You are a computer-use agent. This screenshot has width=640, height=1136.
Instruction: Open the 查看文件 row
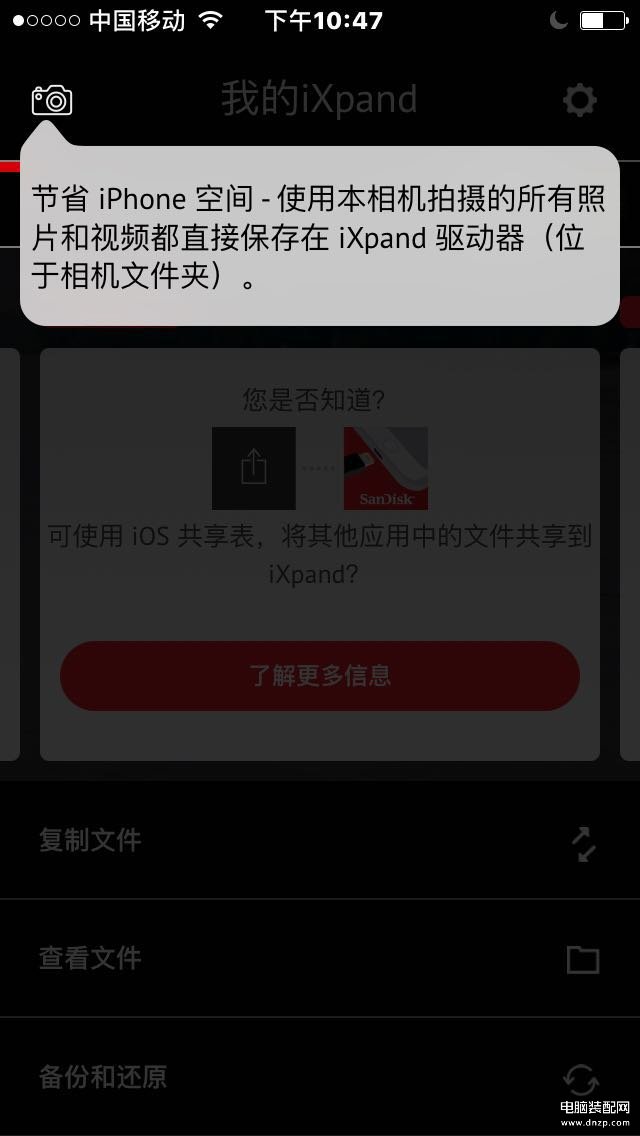pos(320,959)
